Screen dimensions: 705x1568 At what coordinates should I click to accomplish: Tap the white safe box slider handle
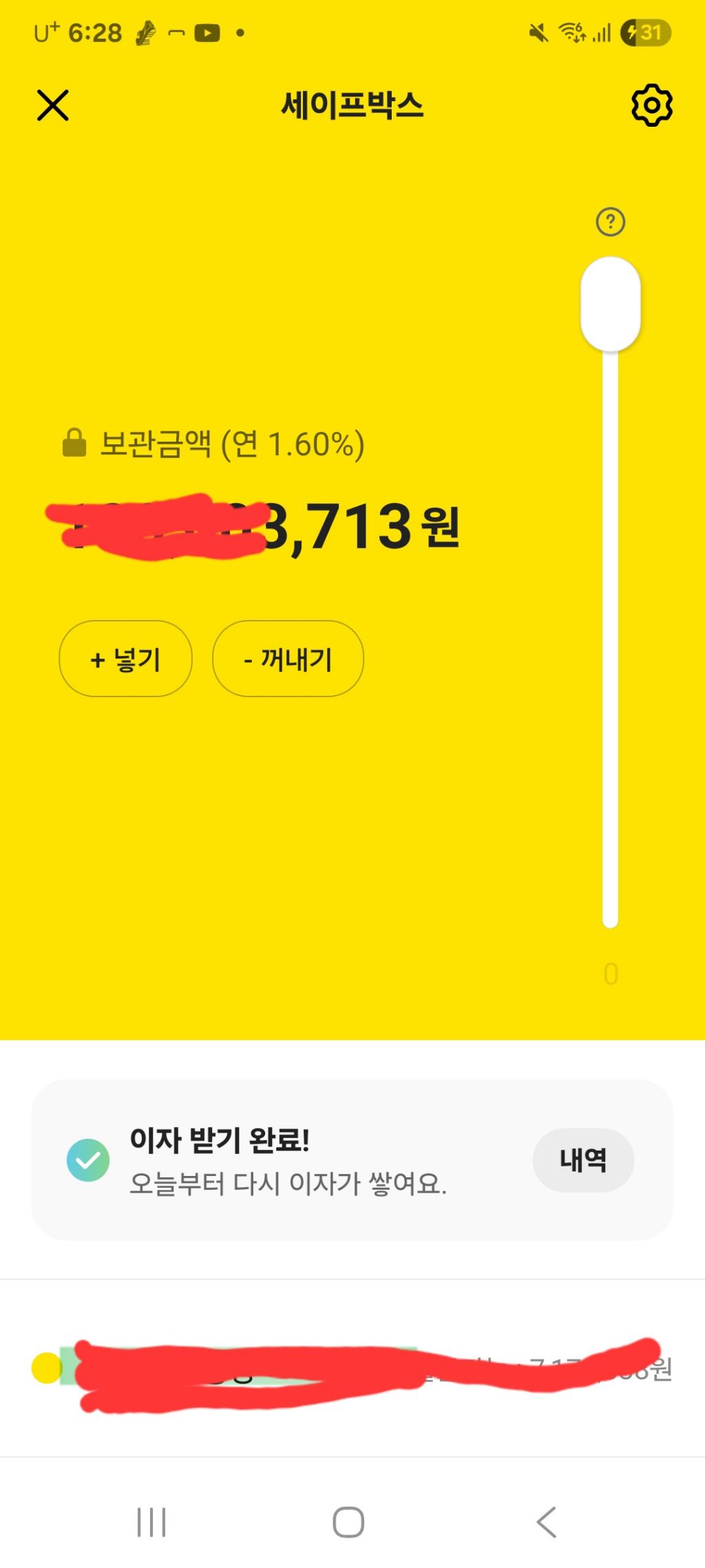611,304
